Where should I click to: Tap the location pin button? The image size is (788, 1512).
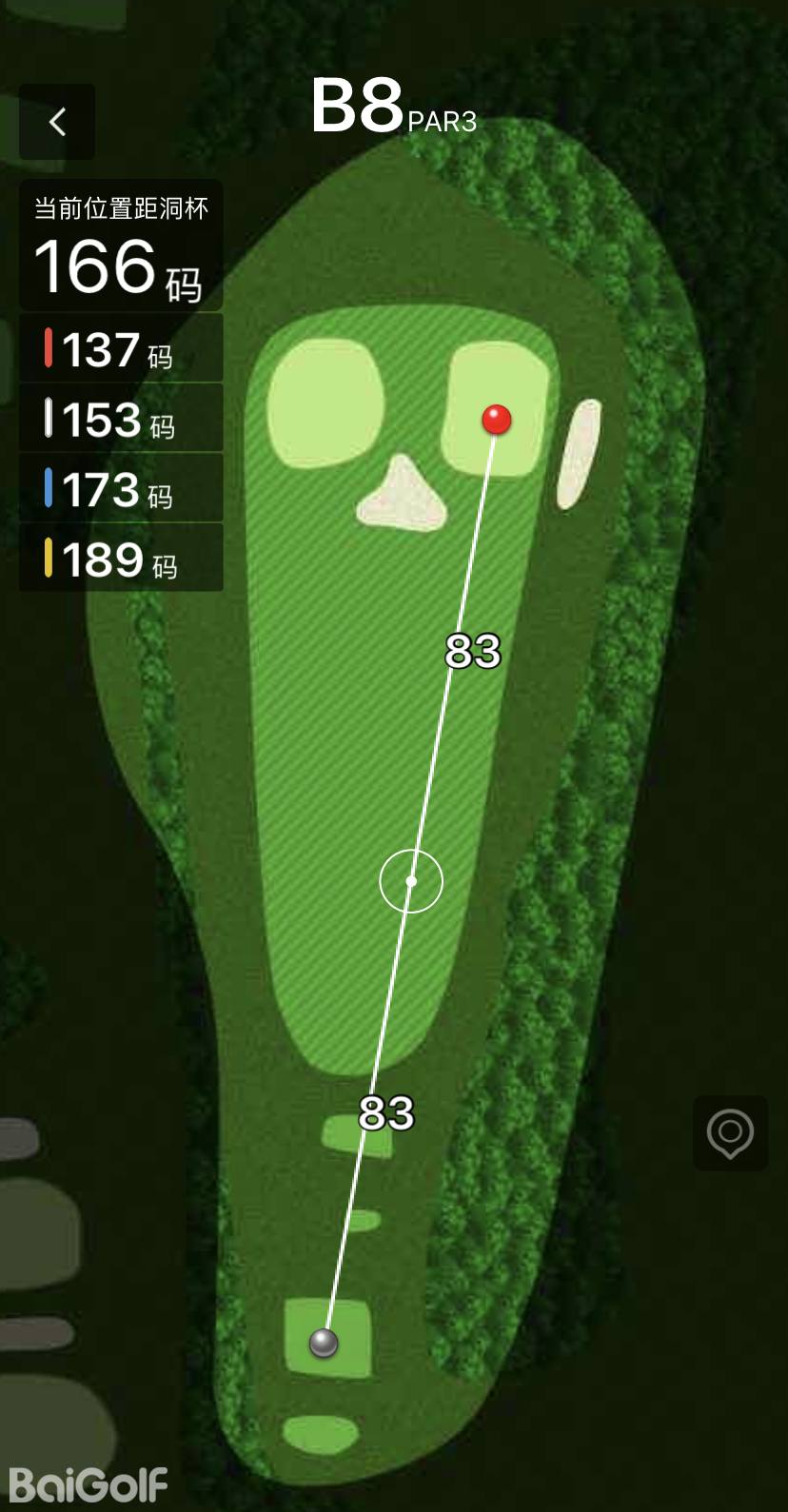730,1133
